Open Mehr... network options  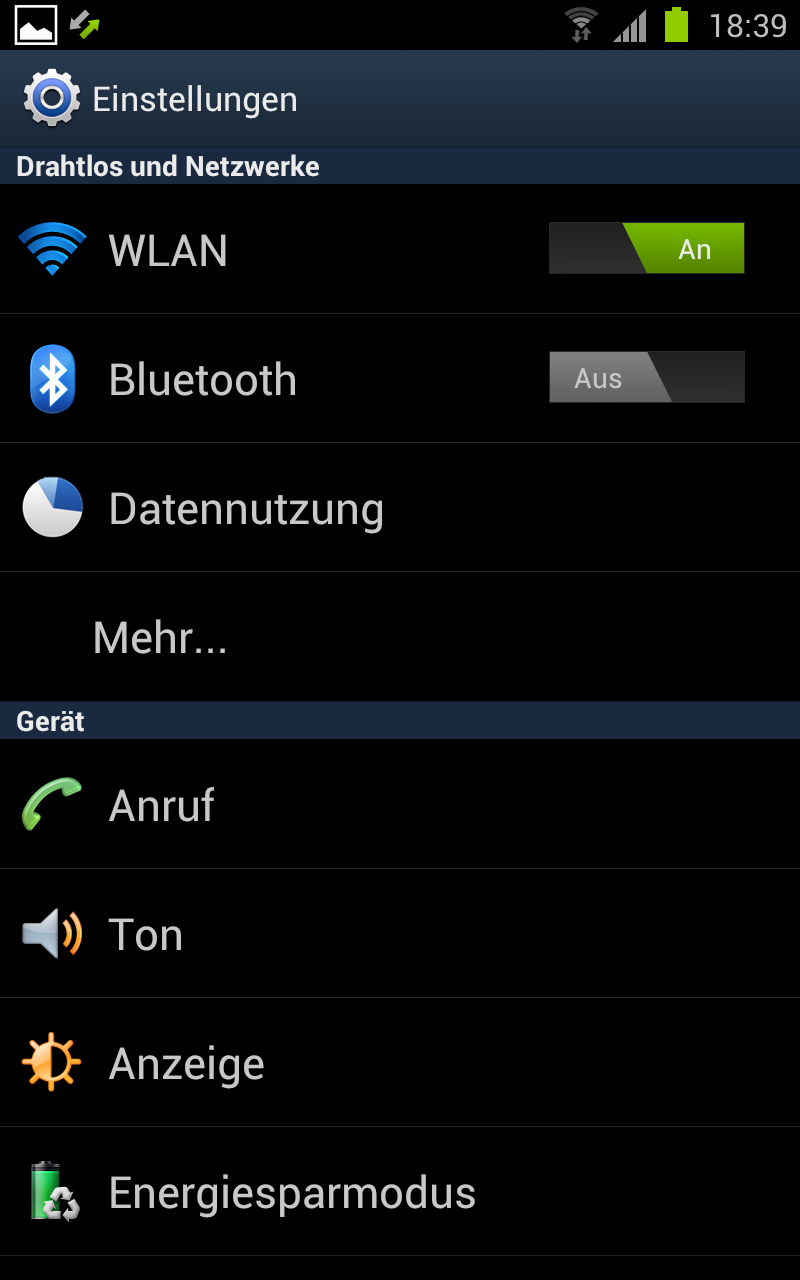point(400,636)
